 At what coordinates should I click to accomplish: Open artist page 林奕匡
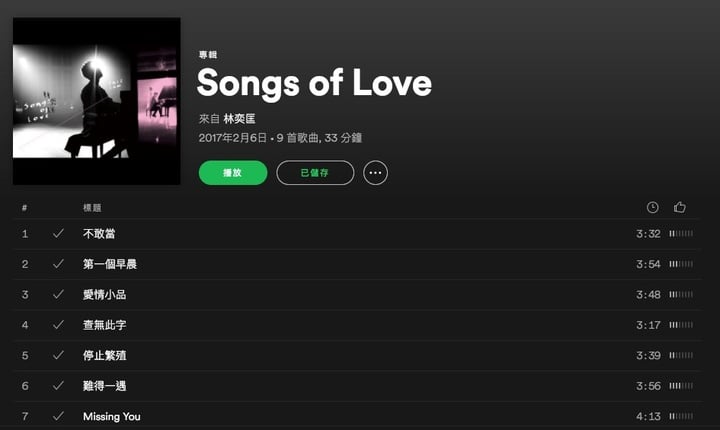[238, 118]
